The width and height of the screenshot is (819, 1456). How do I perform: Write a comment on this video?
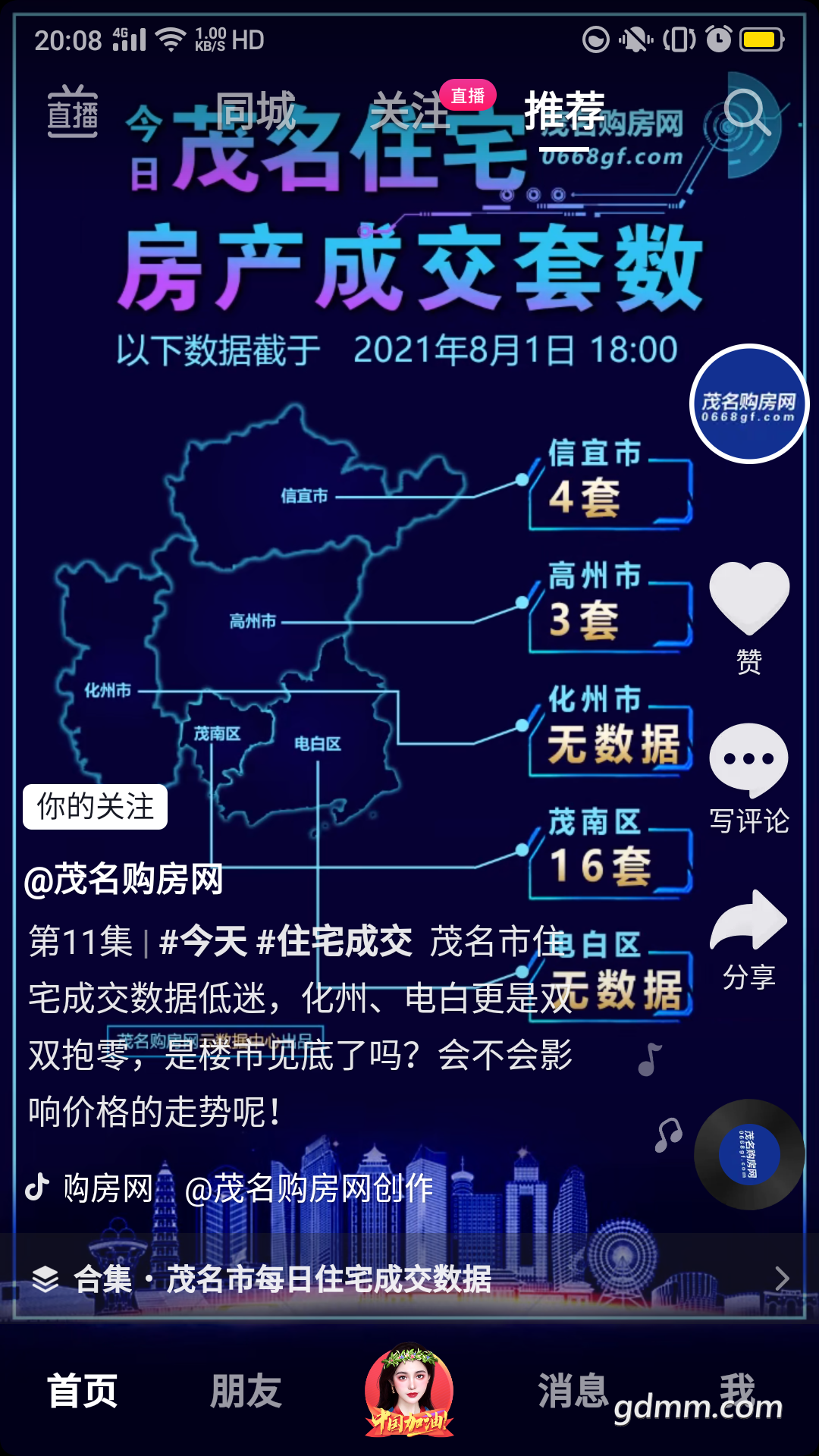pos(749,761)
